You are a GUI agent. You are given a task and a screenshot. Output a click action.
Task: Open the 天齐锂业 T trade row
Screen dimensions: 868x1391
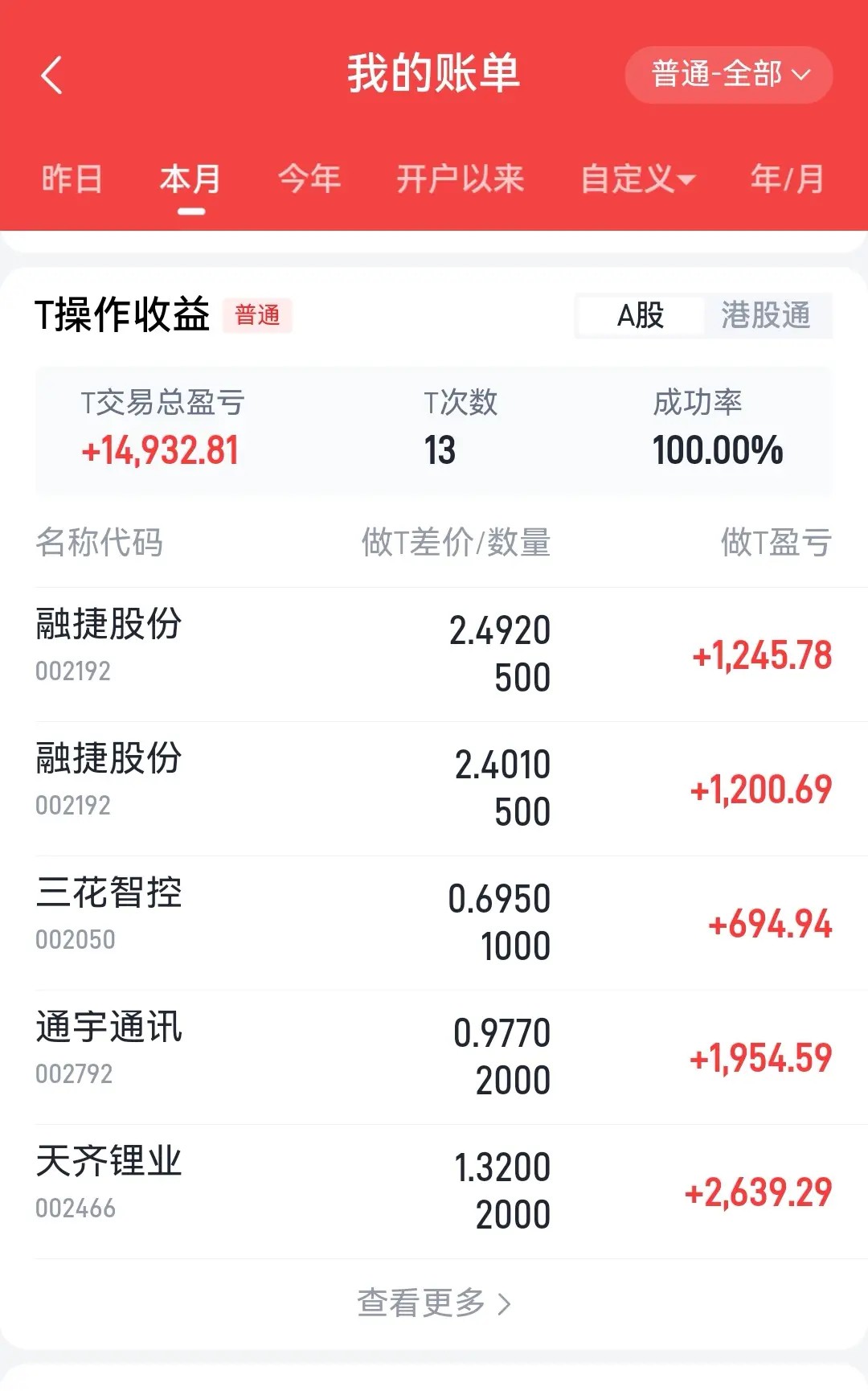tap(434, 1192)
